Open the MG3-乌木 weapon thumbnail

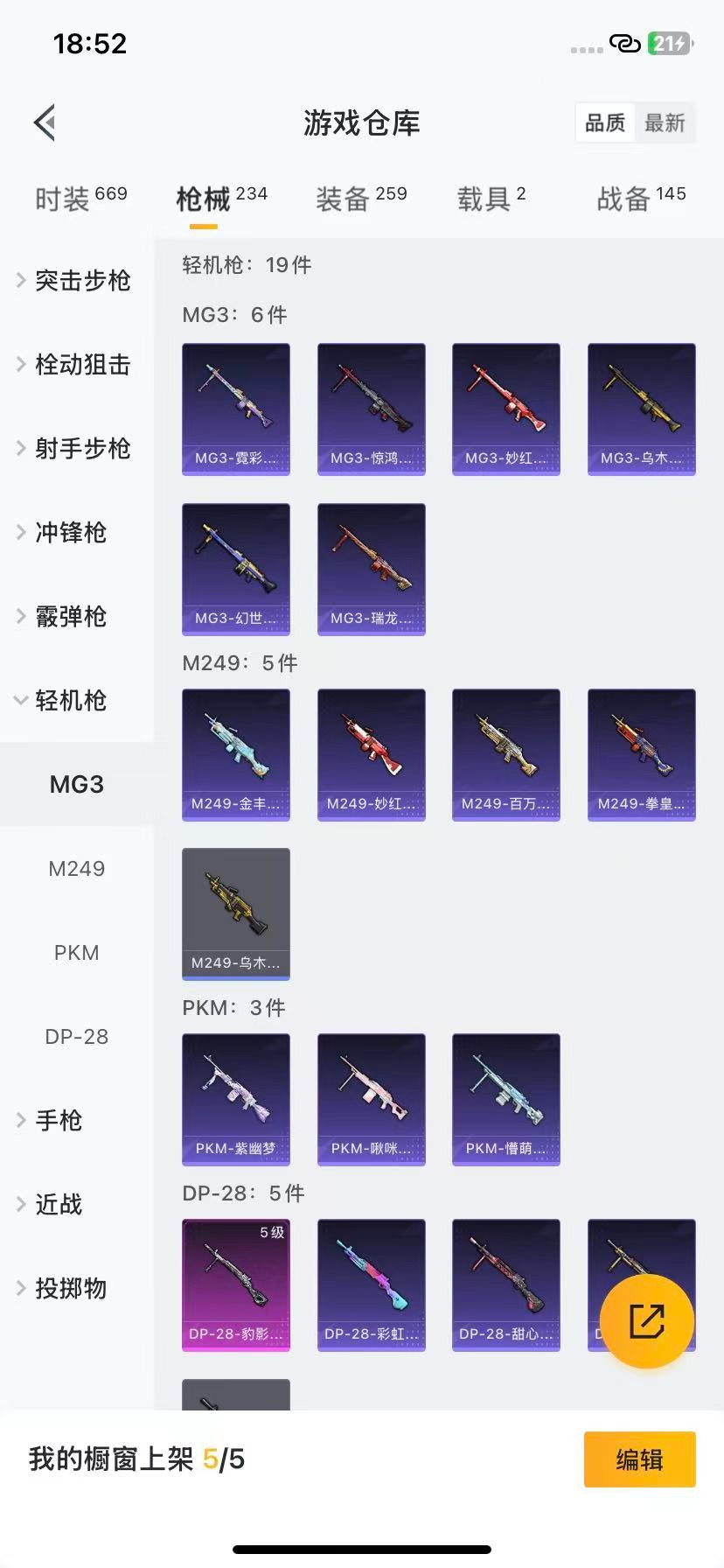[x=641, y=407]
